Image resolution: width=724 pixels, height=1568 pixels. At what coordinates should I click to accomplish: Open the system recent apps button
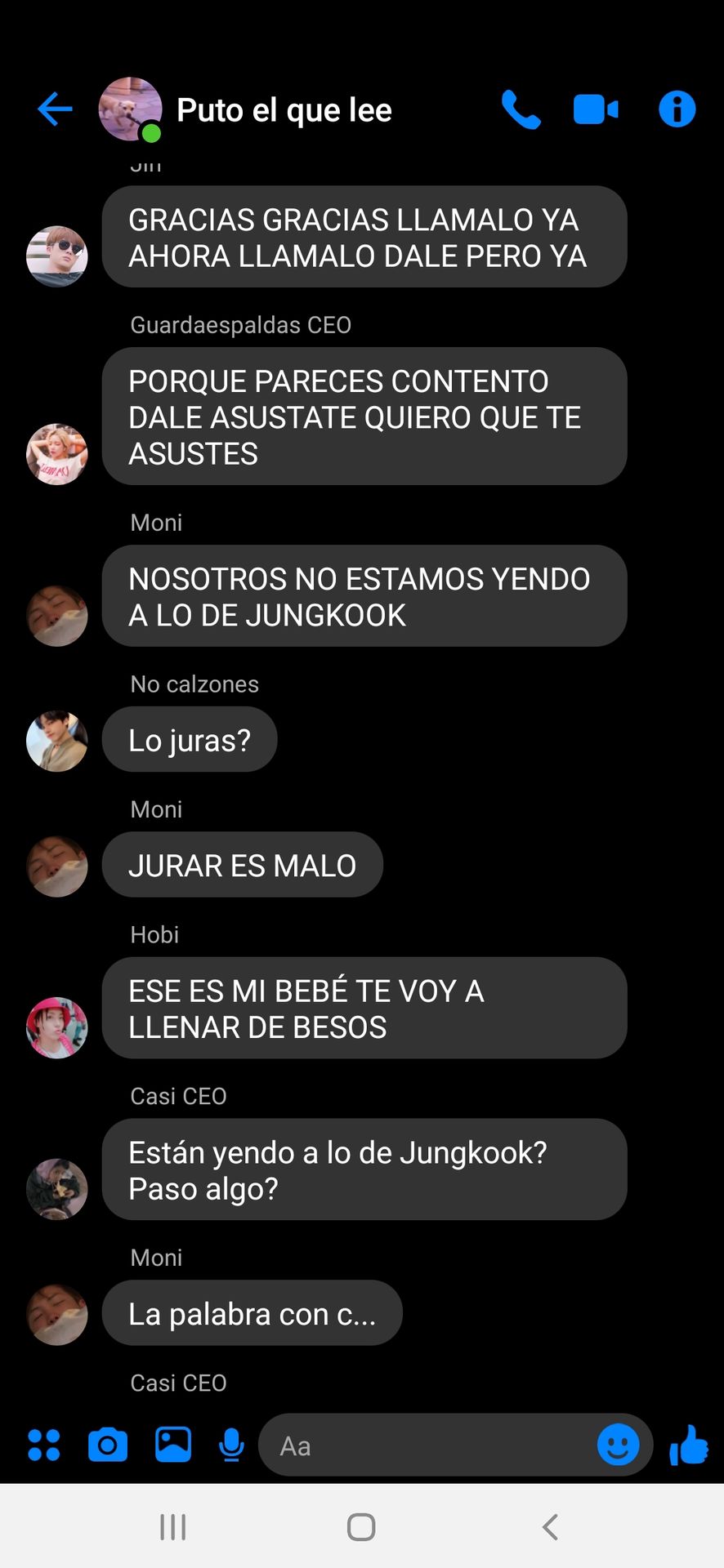click(173, 1526)
